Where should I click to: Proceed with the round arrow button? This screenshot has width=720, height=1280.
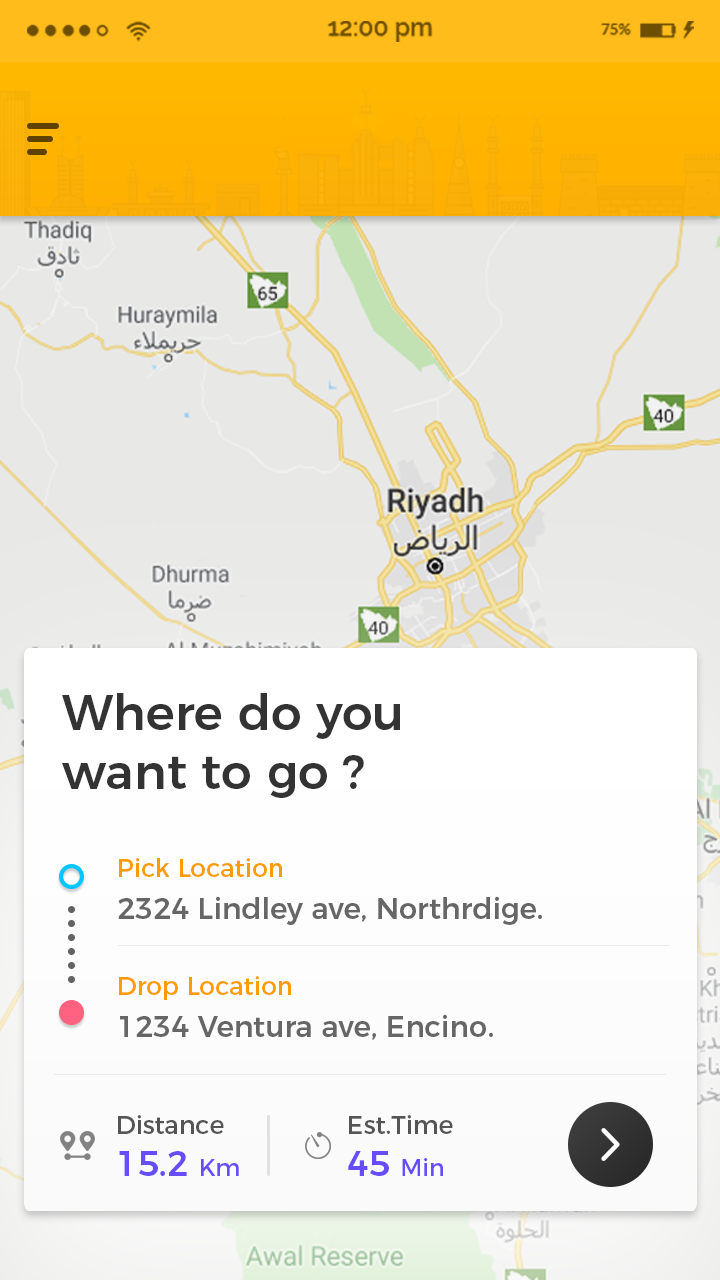click(610, 1144)
